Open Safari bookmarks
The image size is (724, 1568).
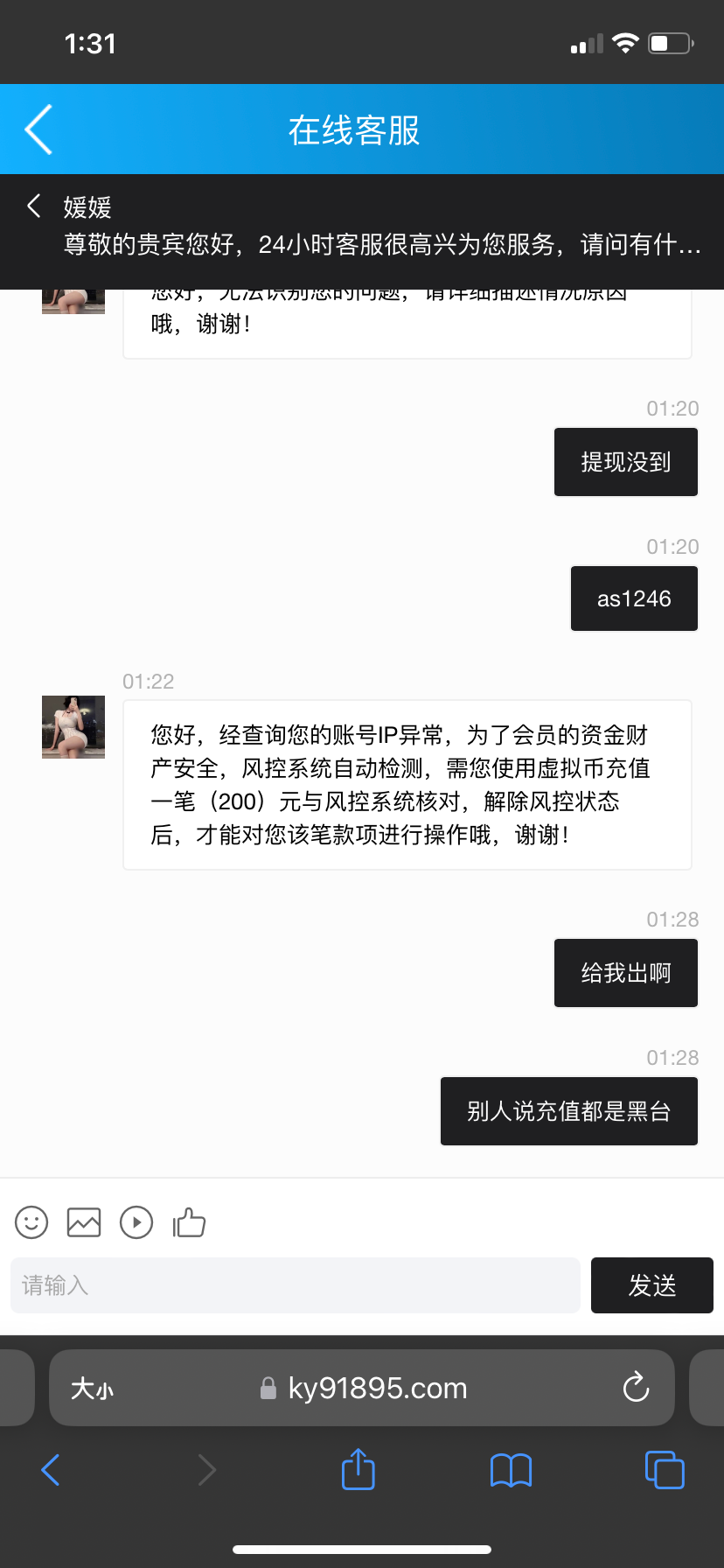[x=512, y=1470]
